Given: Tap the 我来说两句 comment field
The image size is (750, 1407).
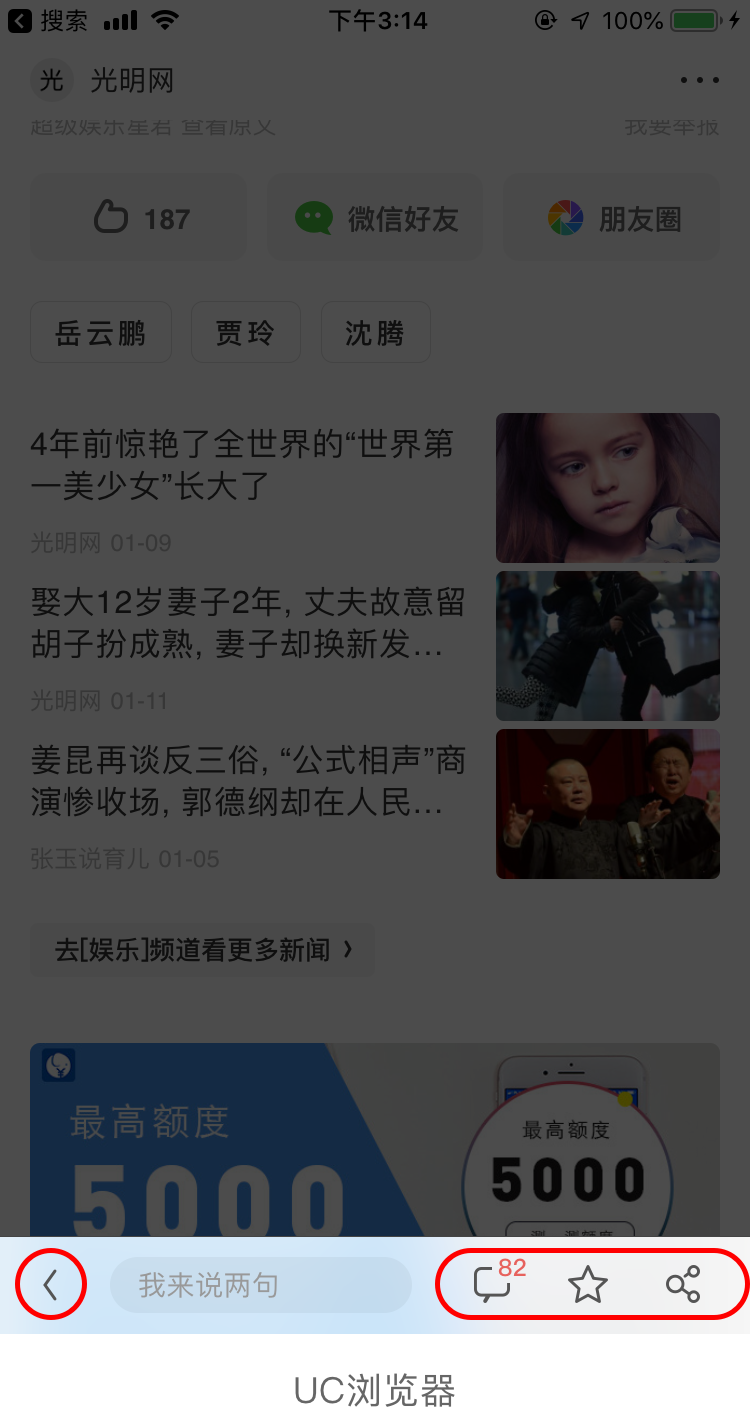Looking at the screenshot, I should [x=261, y=1285].
